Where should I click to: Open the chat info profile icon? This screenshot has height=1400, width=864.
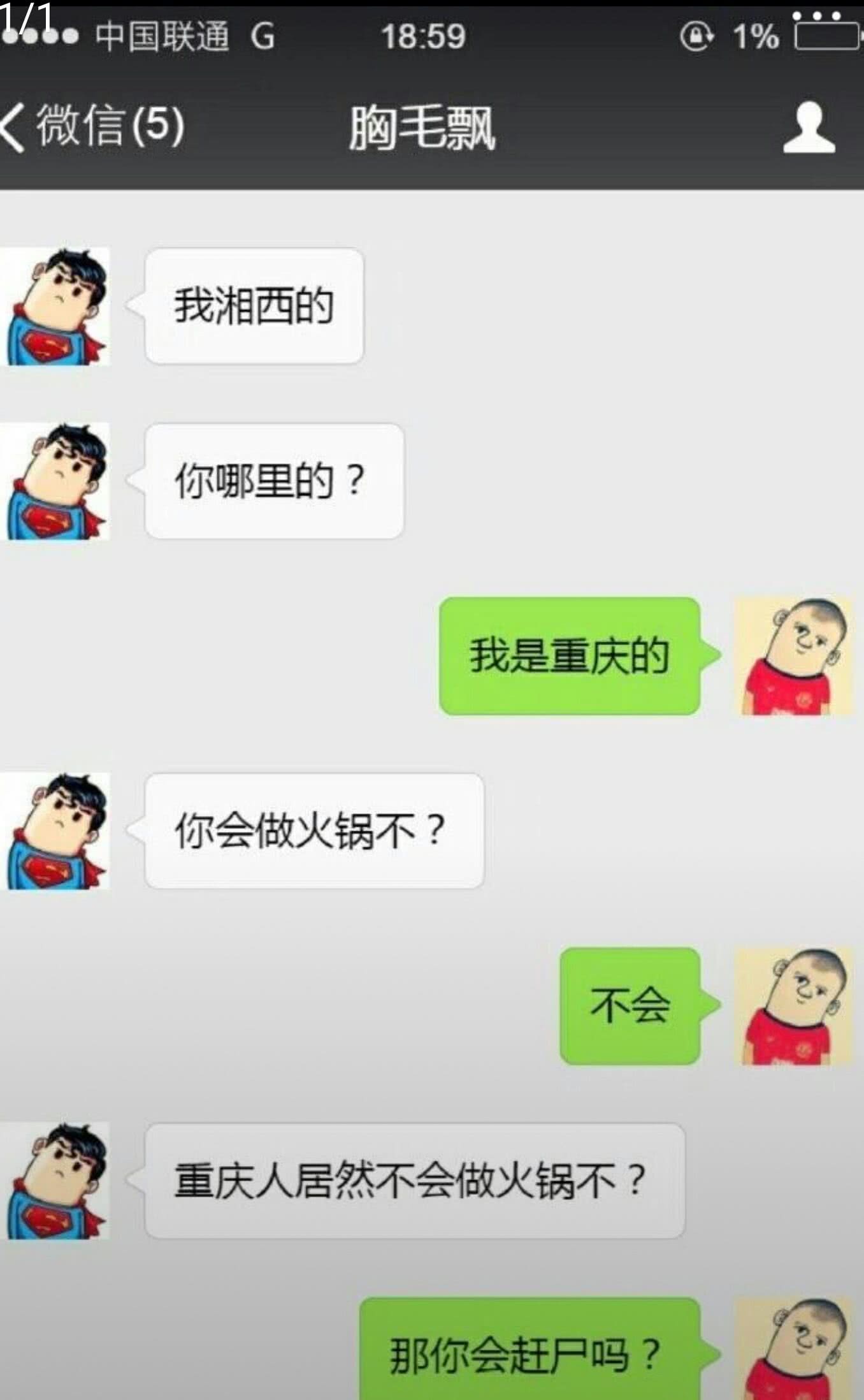pyautogui.click(x=809, y=128)
